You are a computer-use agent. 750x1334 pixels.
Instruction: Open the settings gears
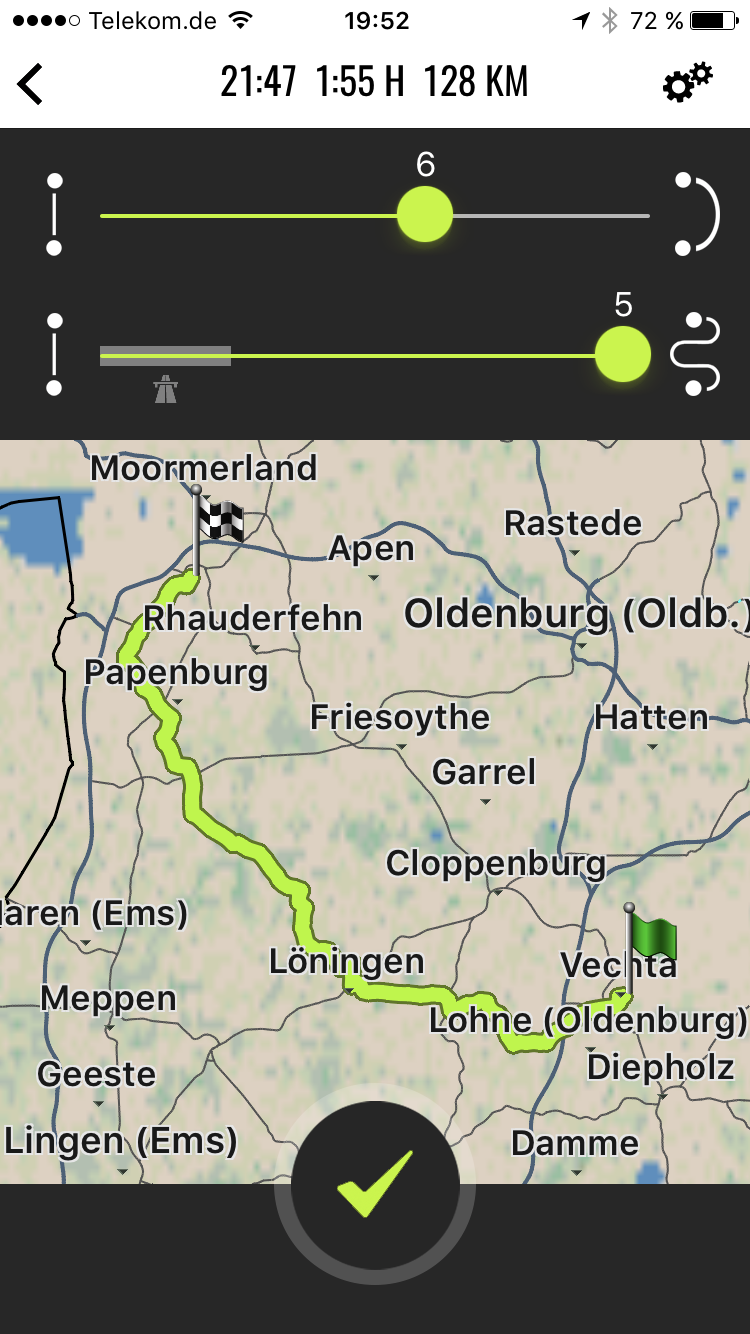click(x=688, y=83)
